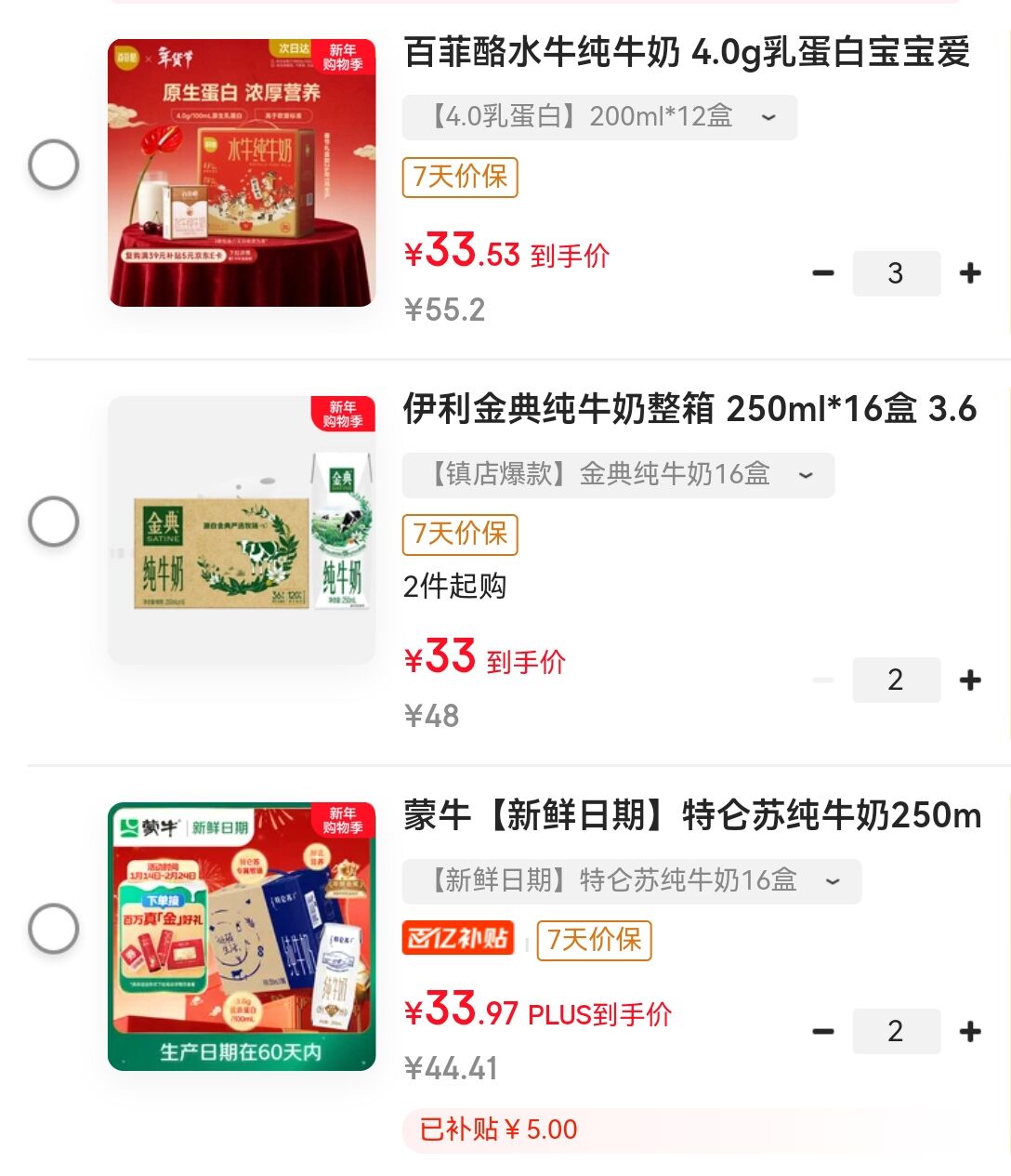Decrease quantity of 蒙牛特仑苏纯牛奶
Viewport: 1011px width, 1176px height.
pyautogui.click(x=823, y=1031)
